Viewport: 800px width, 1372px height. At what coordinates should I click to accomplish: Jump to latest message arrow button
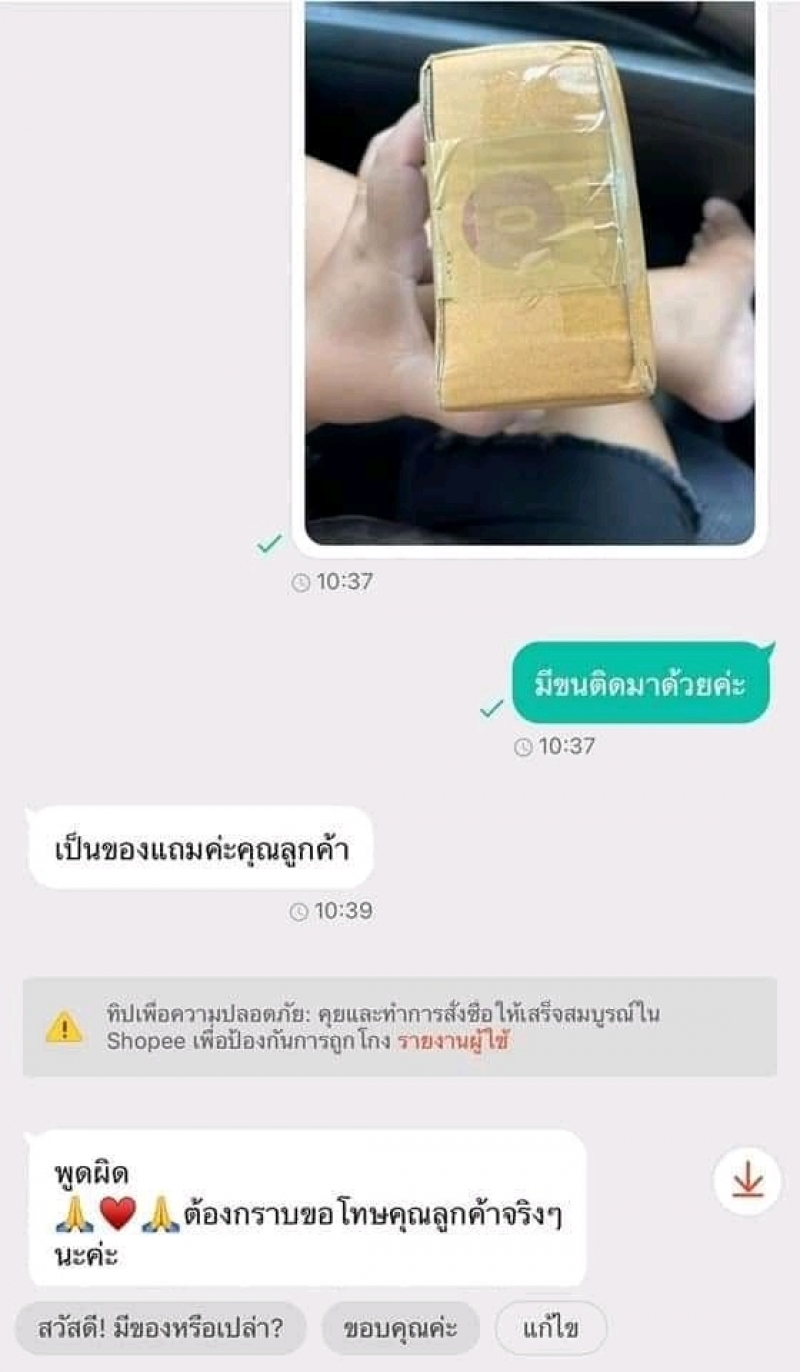[747, 1182]
